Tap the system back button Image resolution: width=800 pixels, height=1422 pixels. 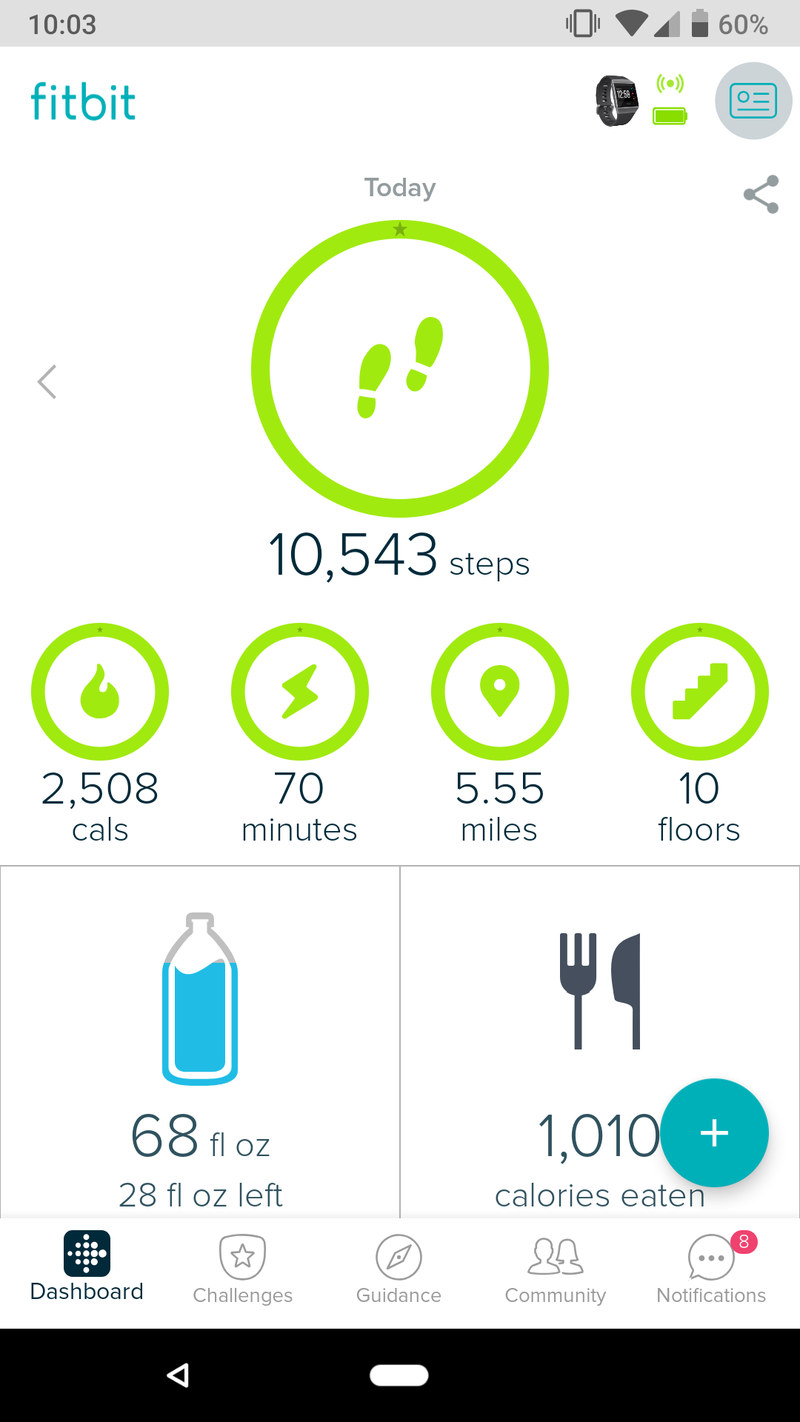(178, 1376)
